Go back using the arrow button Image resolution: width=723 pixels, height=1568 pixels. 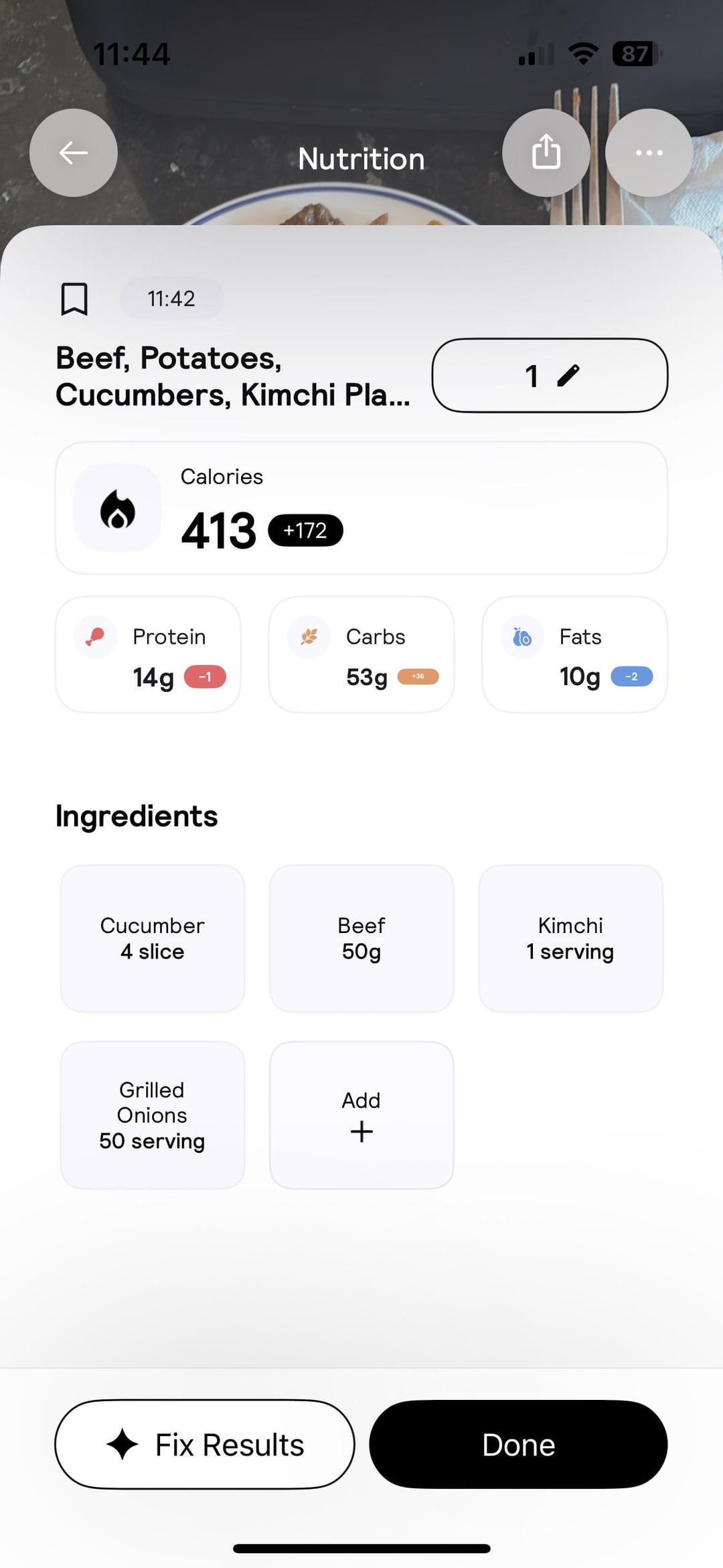click(74, 153)
